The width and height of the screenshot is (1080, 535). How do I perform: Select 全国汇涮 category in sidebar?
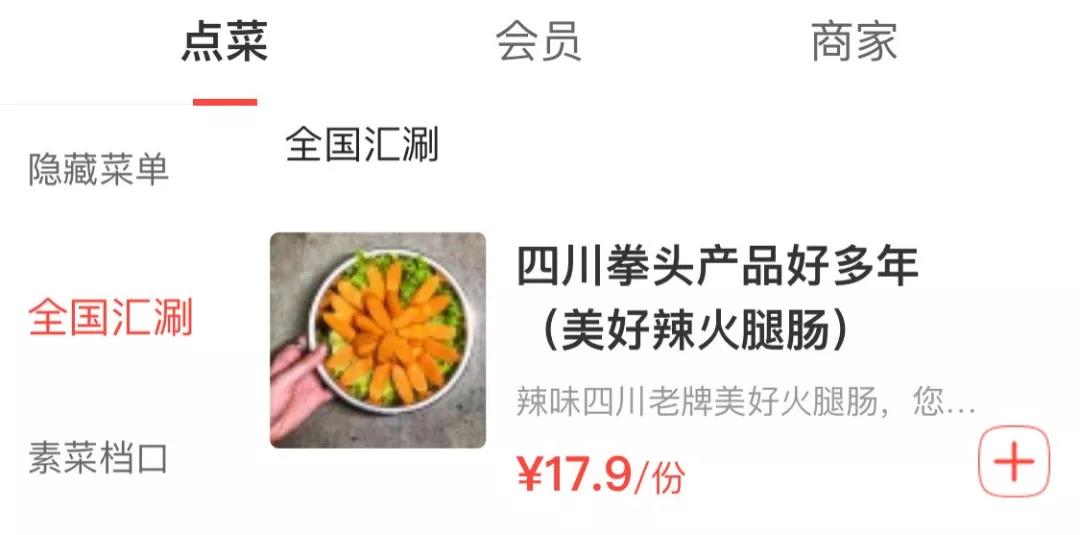[x=110, y=317]
